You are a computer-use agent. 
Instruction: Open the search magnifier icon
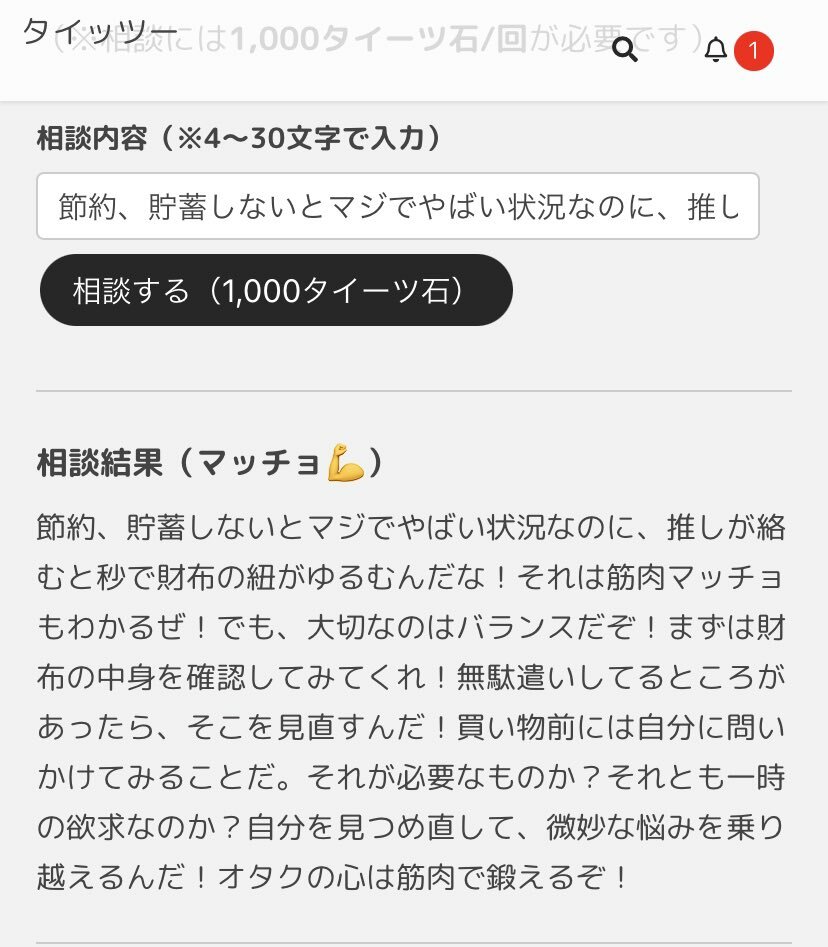[x=625, y=50]
